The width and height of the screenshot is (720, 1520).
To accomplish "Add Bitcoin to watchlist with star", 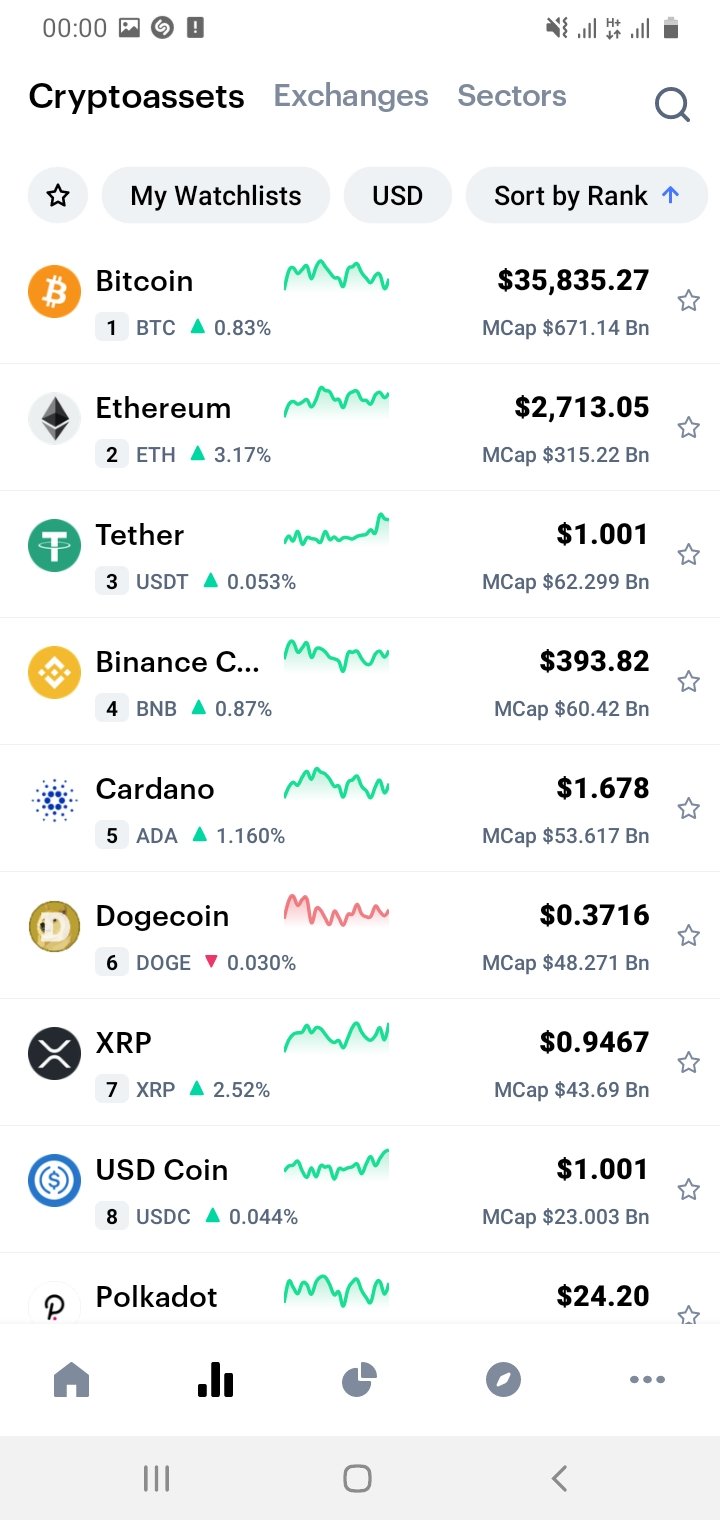I will click(x=688, y=301).
